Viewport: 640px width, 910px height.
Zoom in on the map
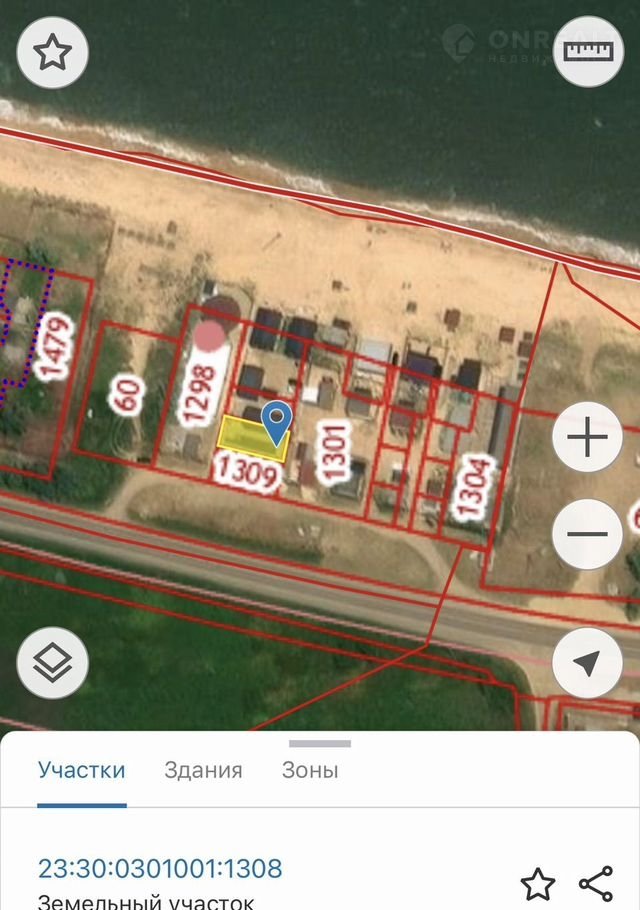tap(587, 438)
